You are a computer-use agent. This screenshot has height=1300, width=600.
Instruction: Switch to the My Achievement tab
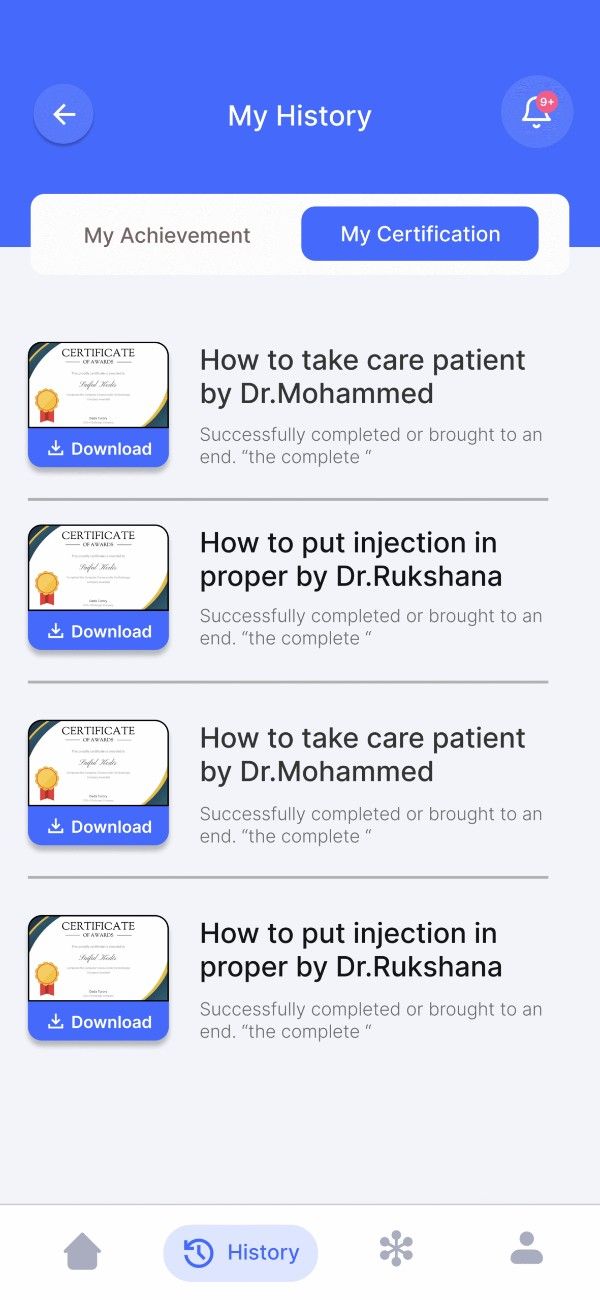pos(167,236)
